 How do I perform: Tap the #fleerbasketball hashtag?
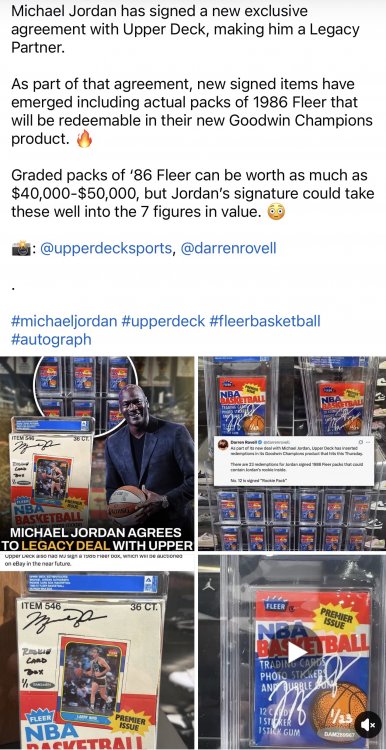point(265,321)
